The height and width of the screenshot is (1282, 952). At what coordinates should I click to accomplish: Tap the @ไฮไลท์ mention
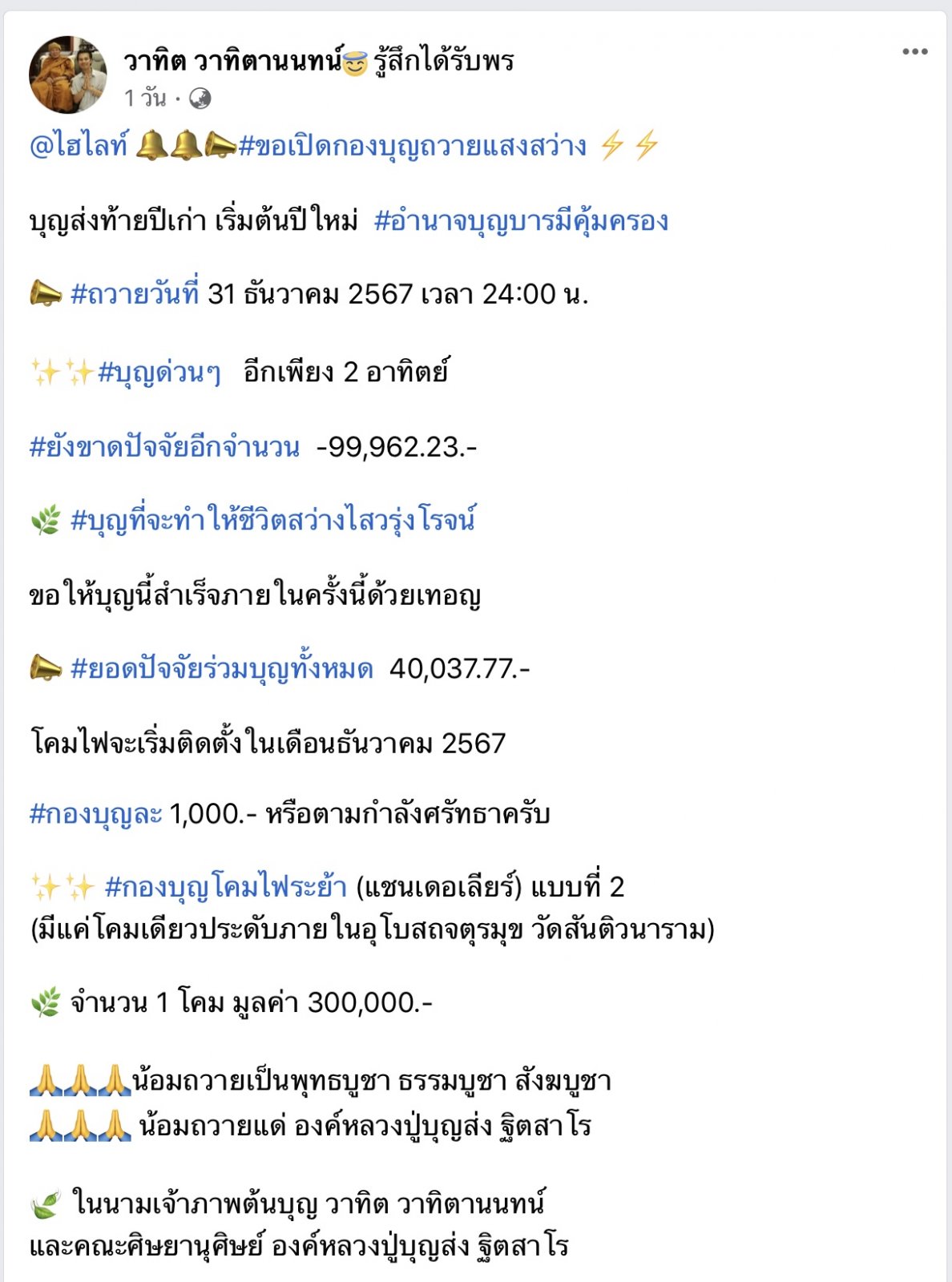78,146
